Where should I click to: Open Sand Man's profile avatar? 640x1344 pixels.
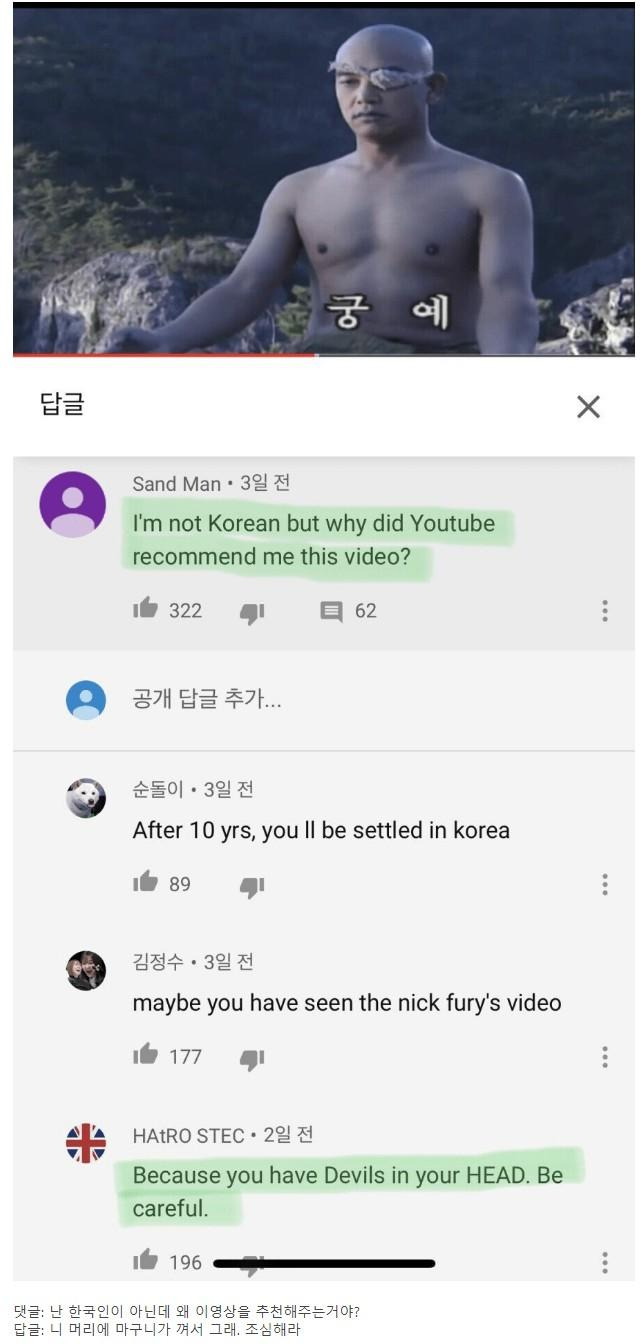click(x=72, y=505)
